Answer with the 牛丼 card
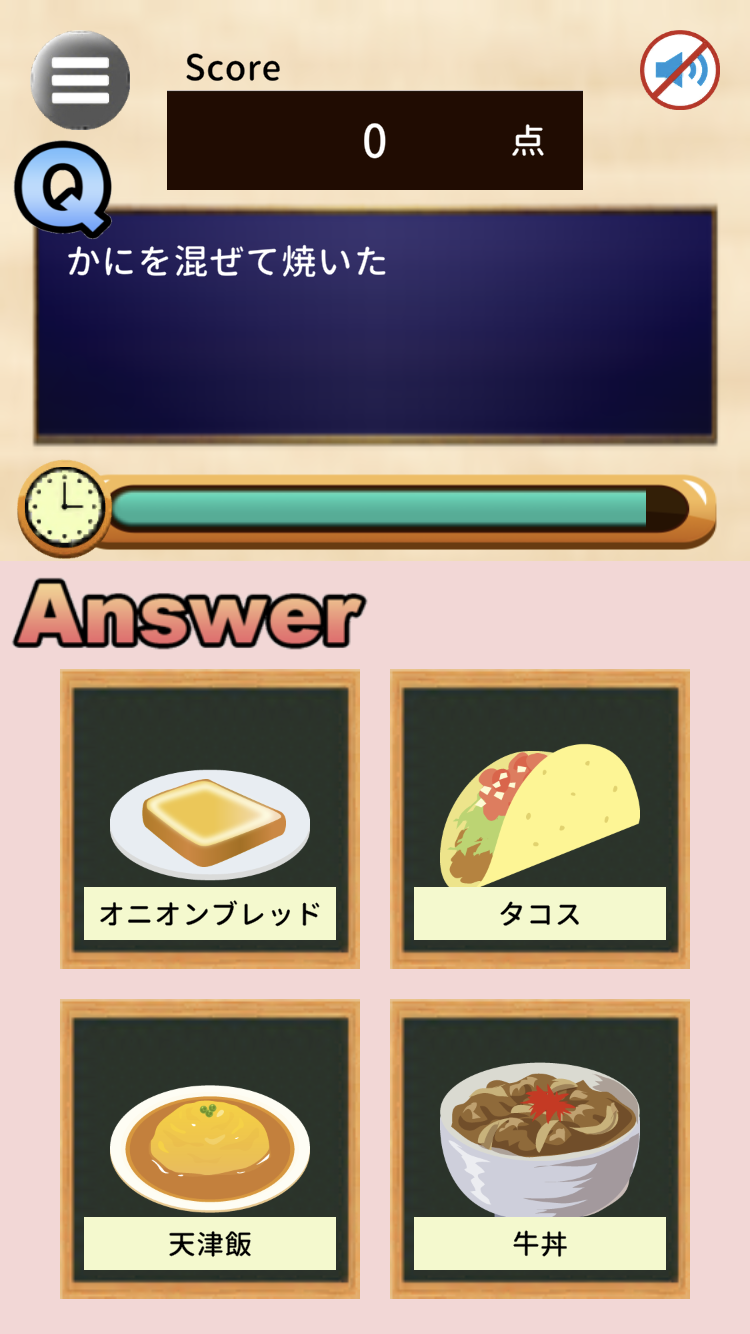The height and width of the screenshot is (1334, 750). (x=540, y=1149)
